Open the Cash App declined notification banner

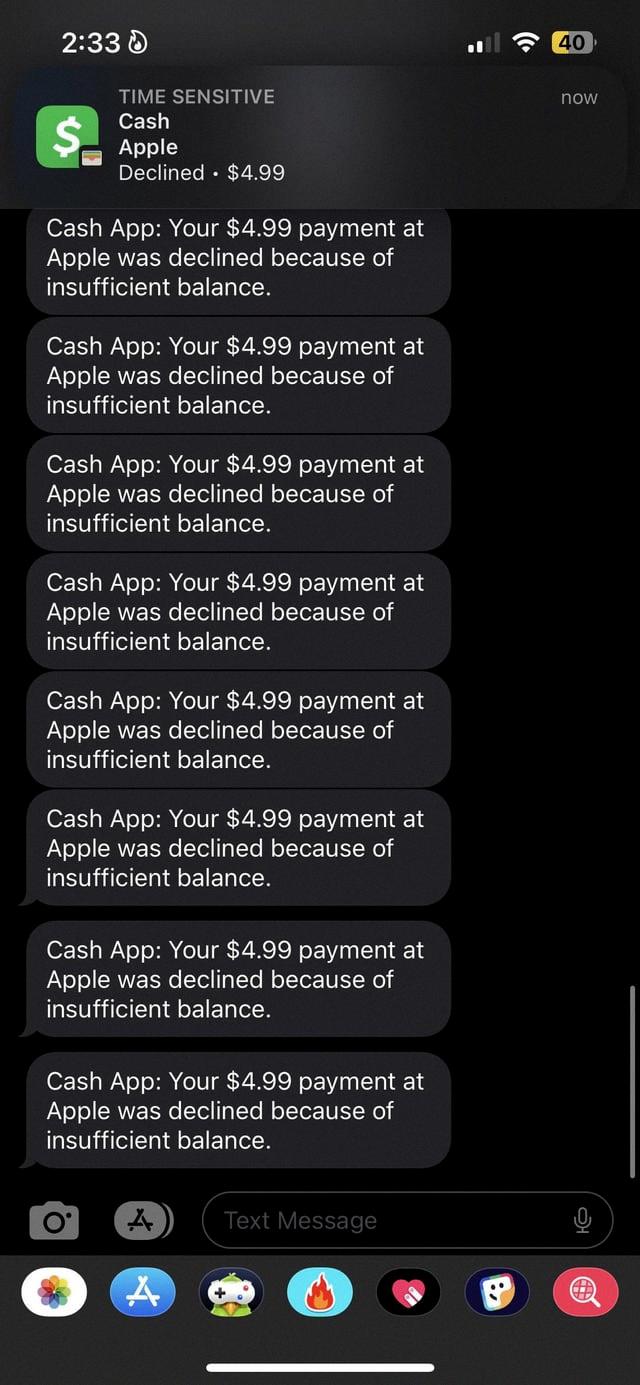(x=320, y=135)
